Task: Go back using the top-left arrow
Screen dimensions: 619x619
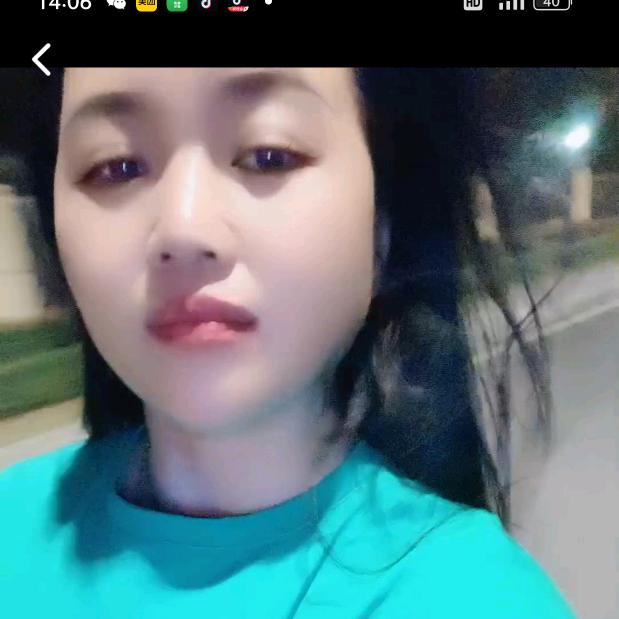Action: 41,60
